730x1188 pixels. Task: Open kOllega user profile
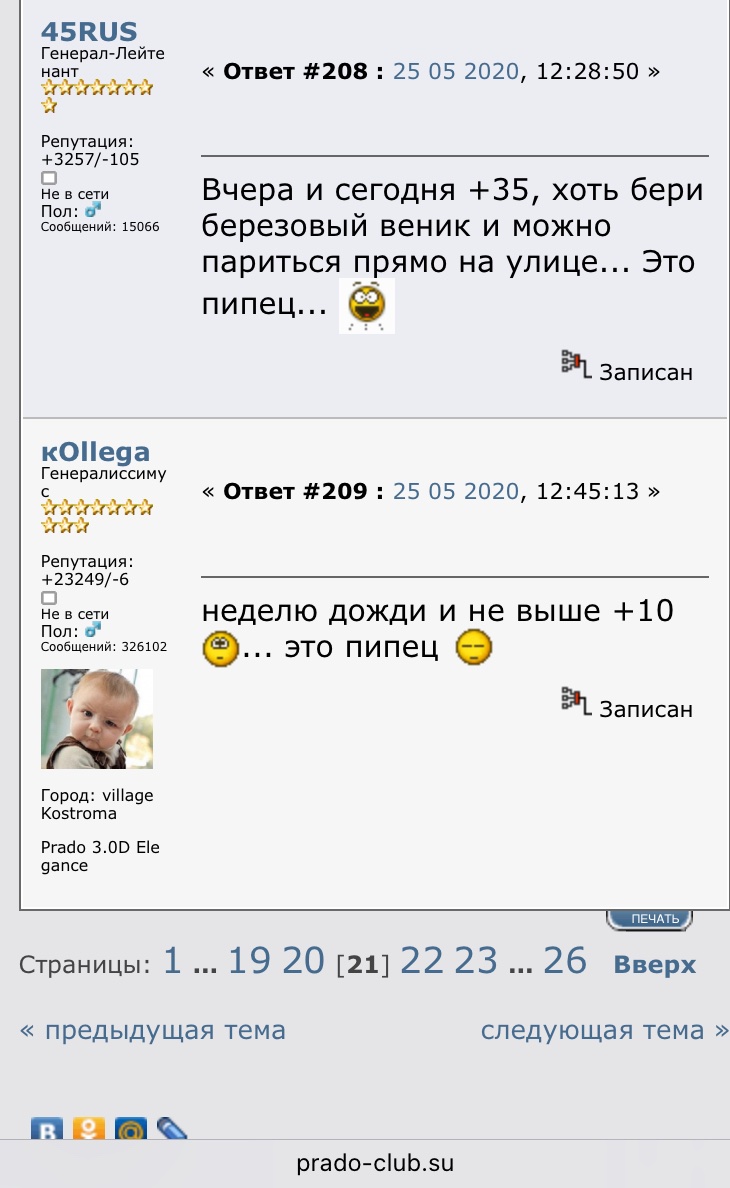click(x=95, y=452)
